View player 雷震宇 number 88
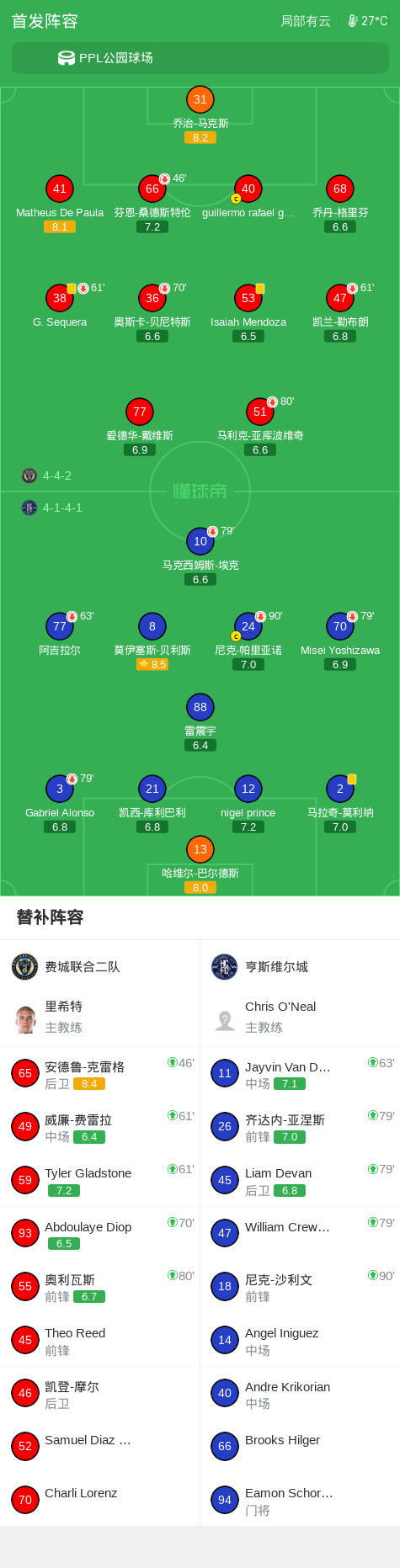400x1568 pixels. (x=200, y=722)
